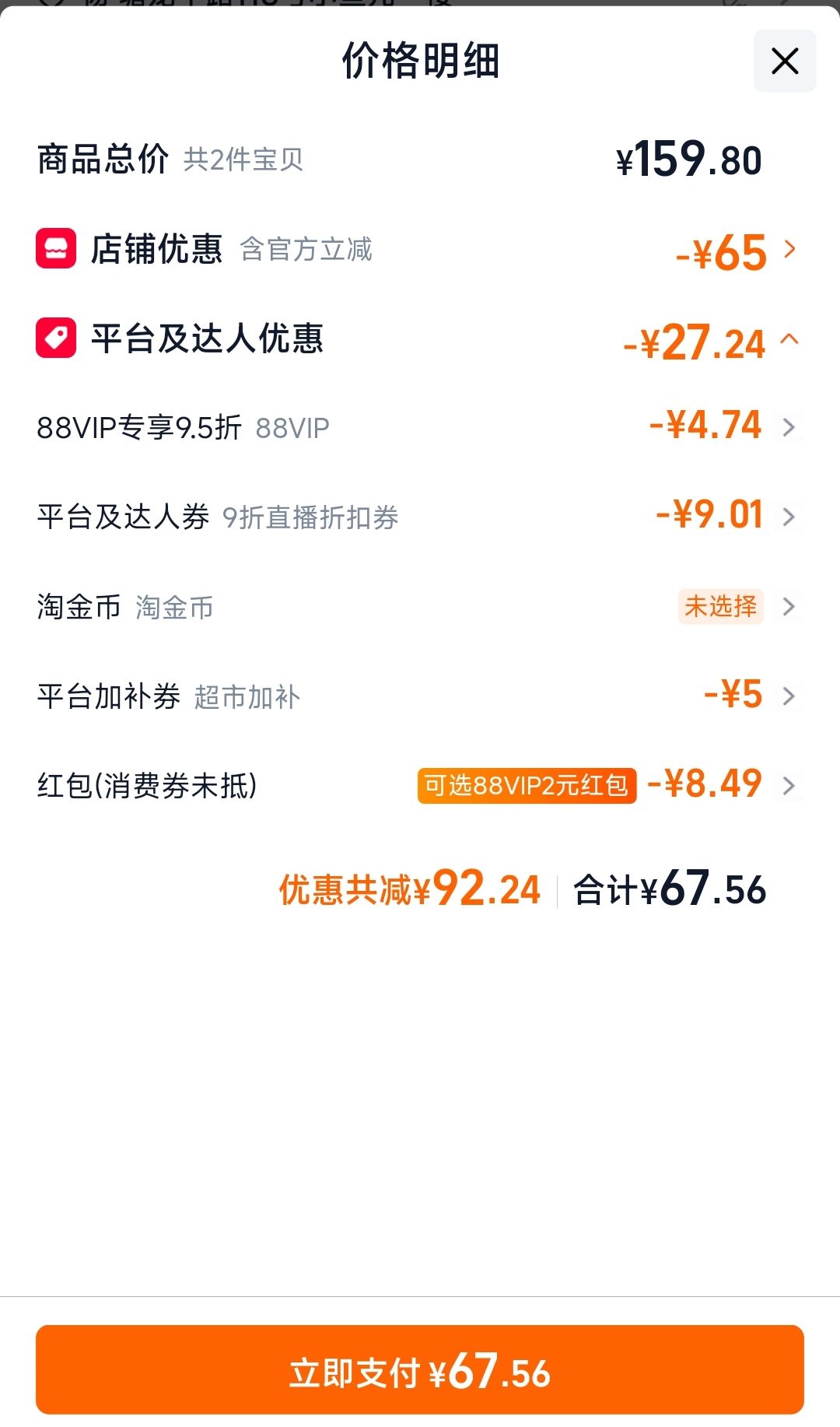Open 店铺优惠 discount details
Viewport: 840px width, 1427px height.
pyautogui.click(x=420, y=250)
